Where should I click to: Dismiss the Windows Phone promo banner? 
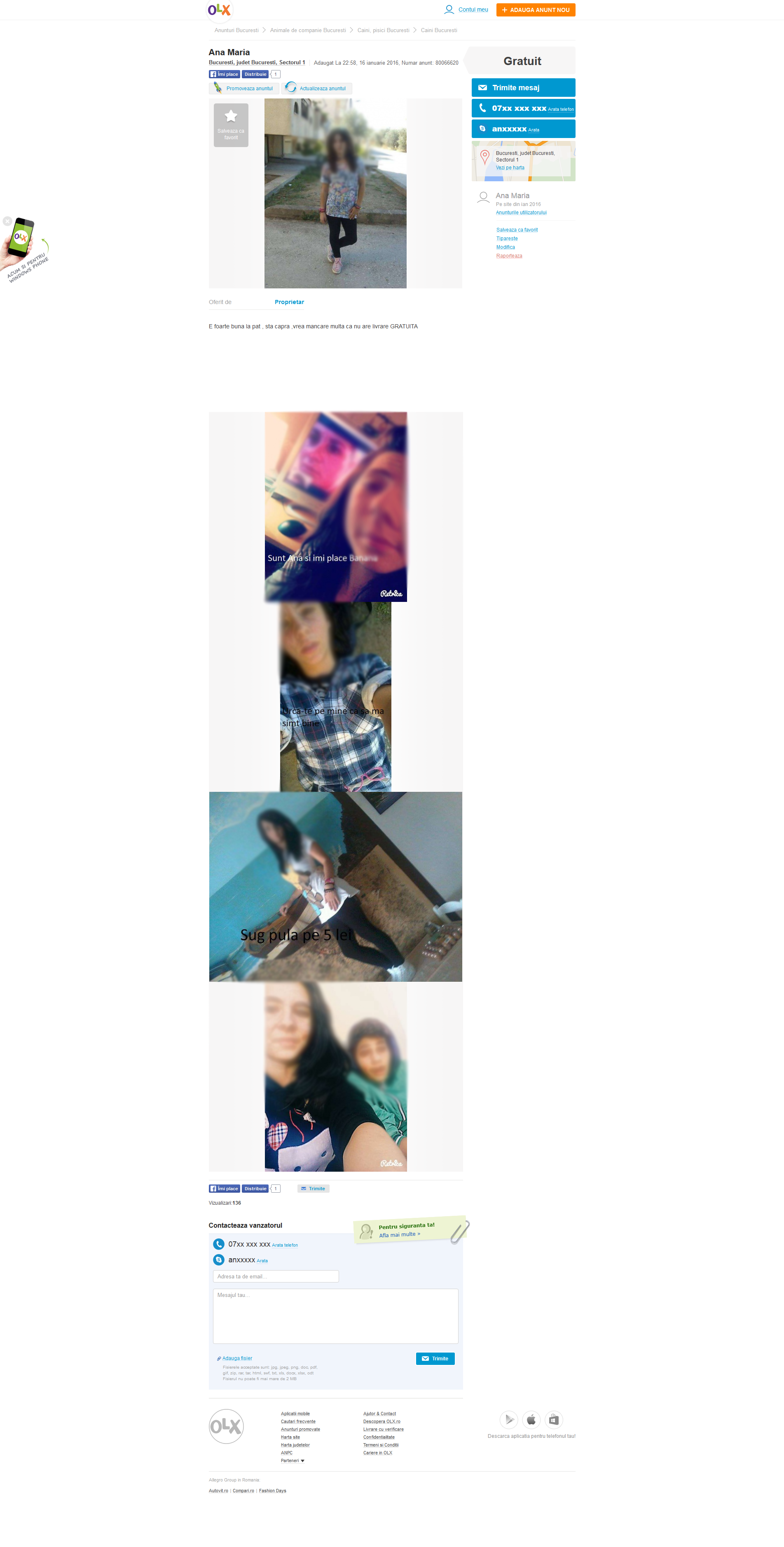(x=7, y=221)
